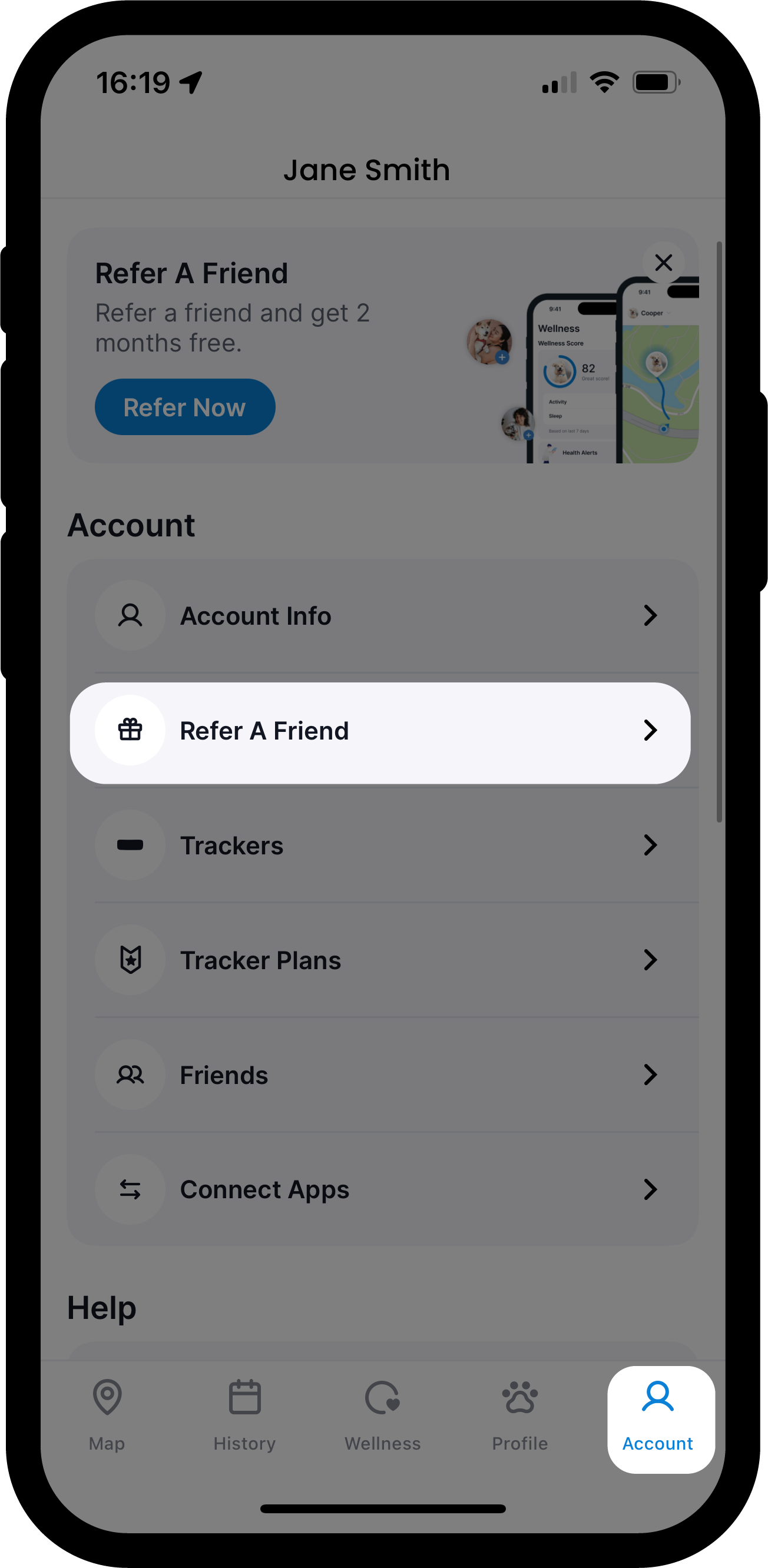The height and width of the screenshot is (1568, 768).
Task: Open Connect Apps
Action: (382, 1189)
